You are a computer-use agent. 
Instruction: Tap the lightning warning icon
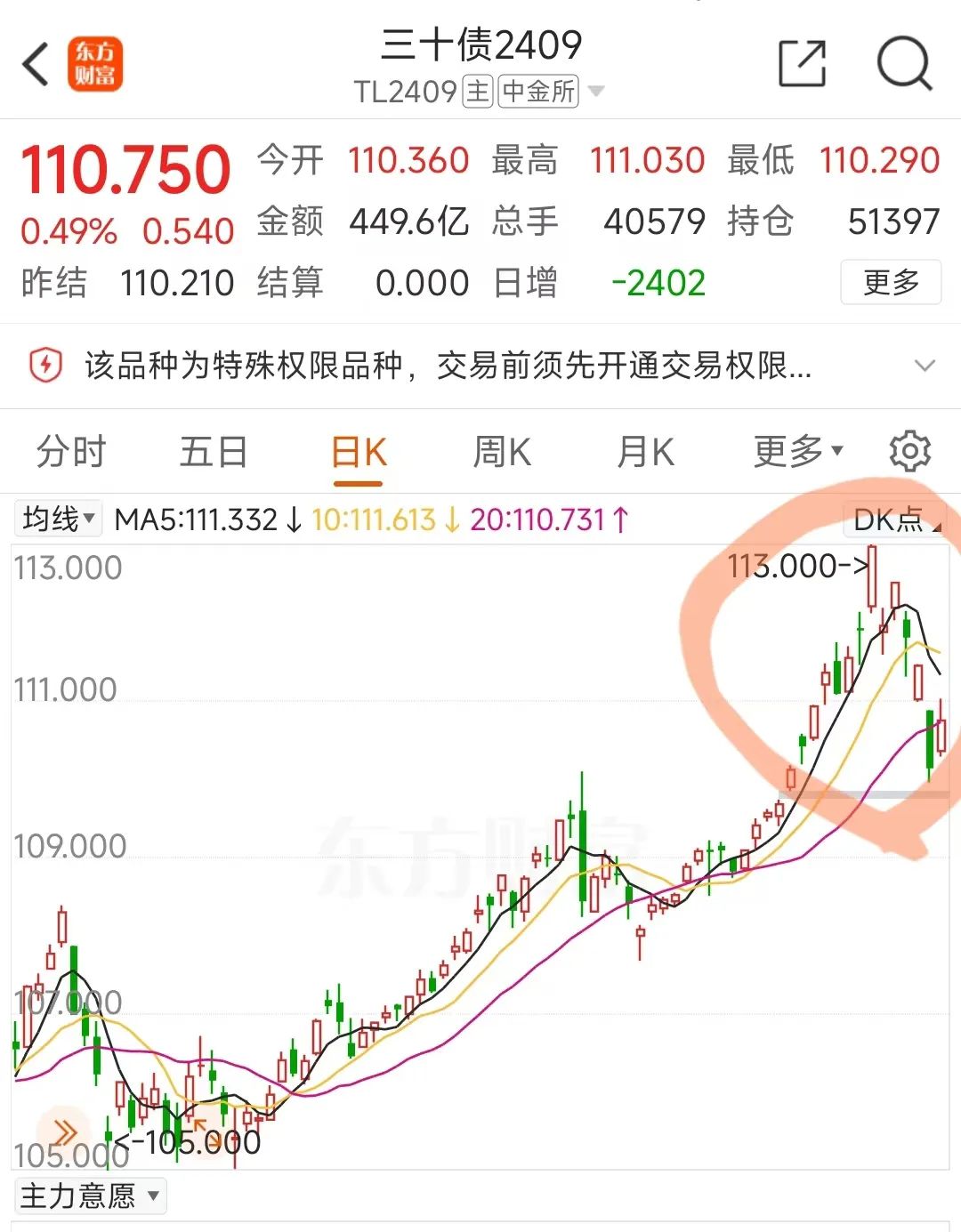pyautogui.click(x=46, y=365)
